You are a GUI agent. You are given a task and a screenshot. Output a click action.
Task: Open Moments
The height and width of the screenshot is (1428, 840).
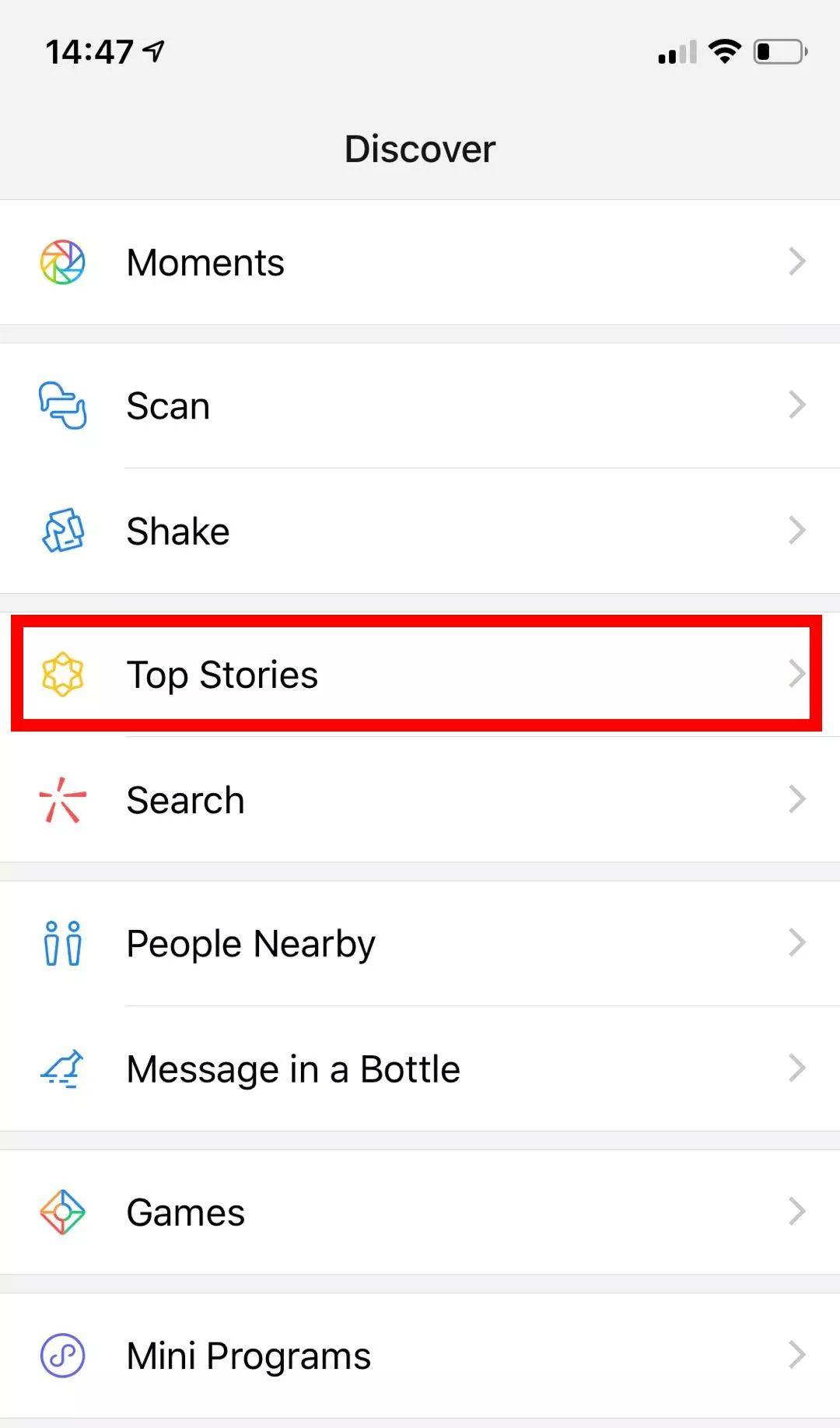point(420,262)
